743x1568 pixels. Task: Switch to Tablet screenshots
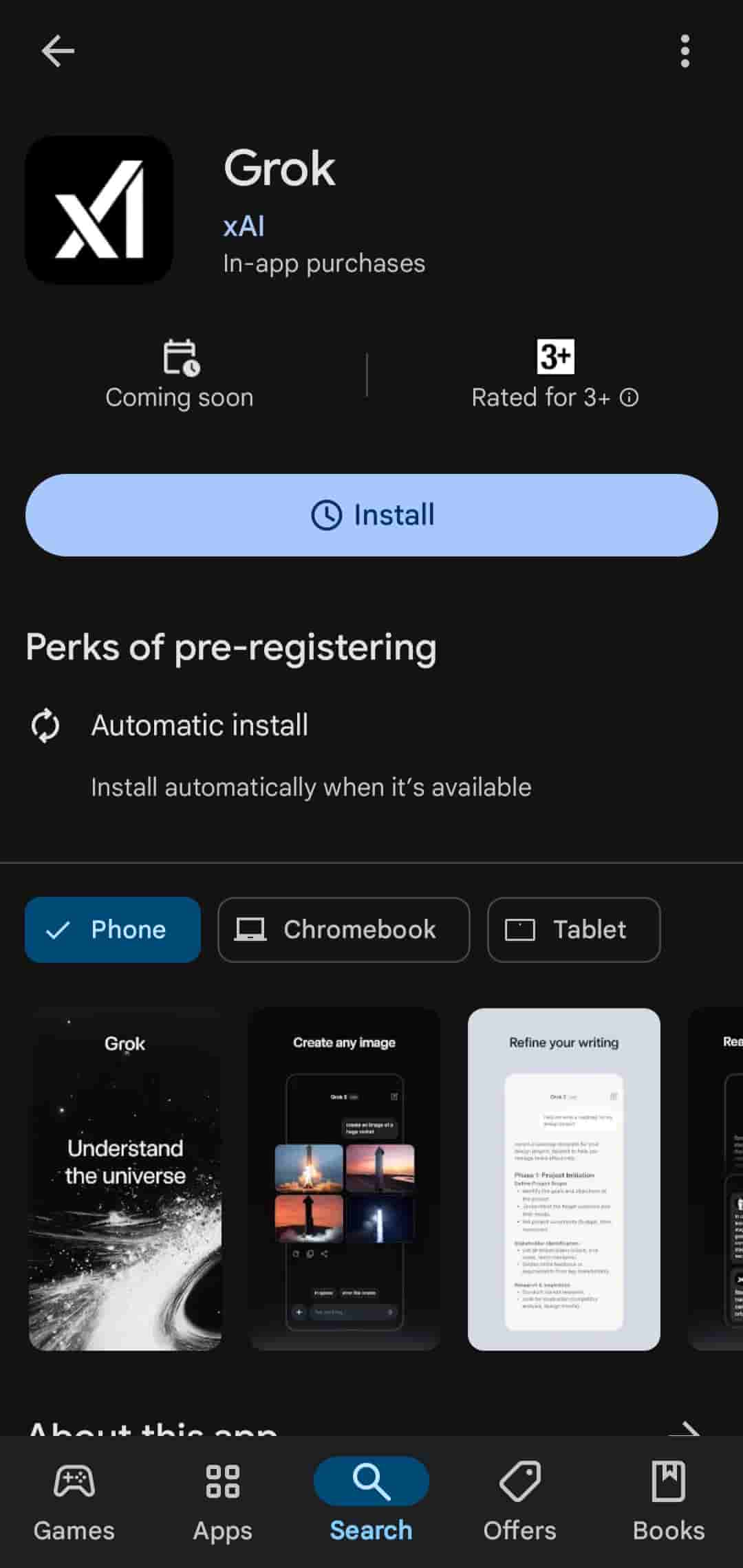[x=574, y=930]
